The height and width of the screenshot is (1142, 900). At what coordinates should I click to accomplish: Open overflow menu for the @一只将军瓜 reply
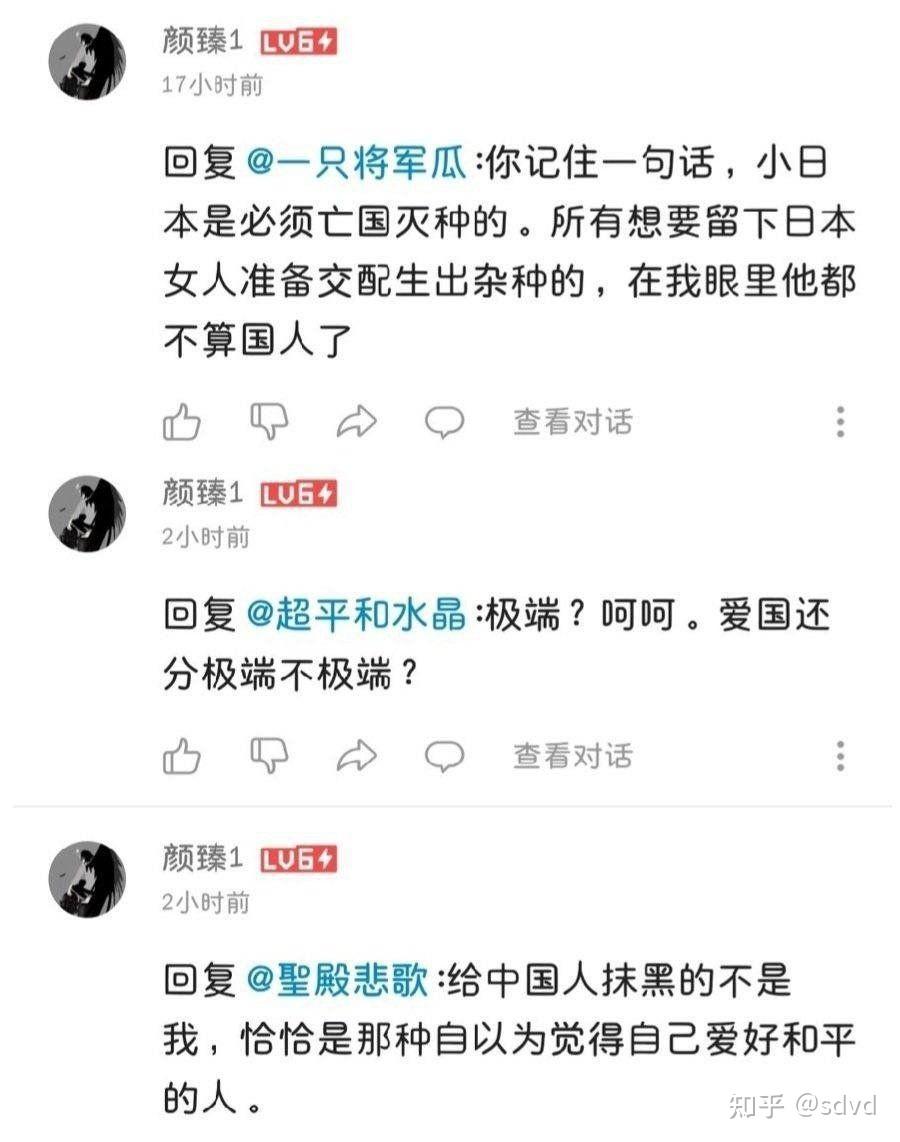840,422
